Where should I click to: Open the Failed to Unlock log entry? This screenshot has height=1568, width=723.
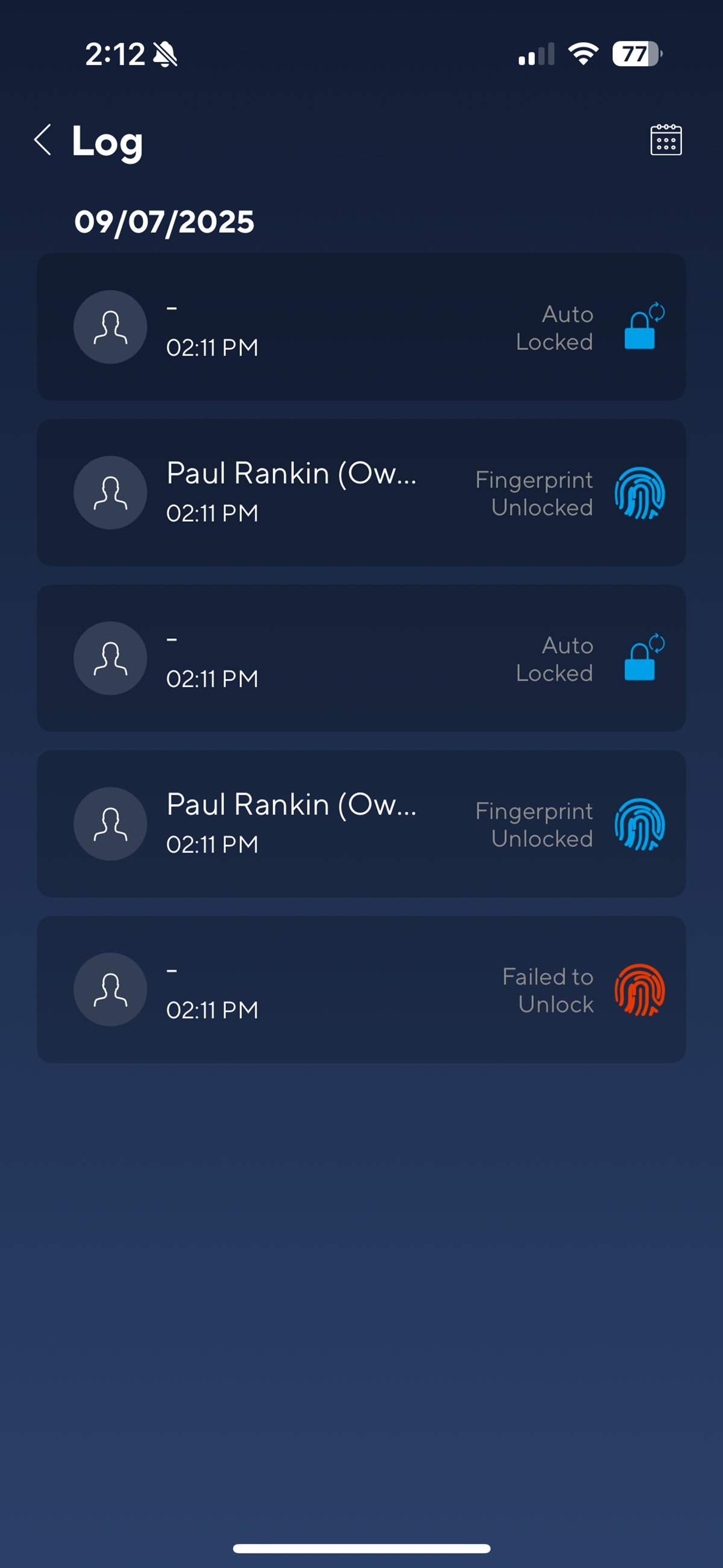[x=361, y=989]
